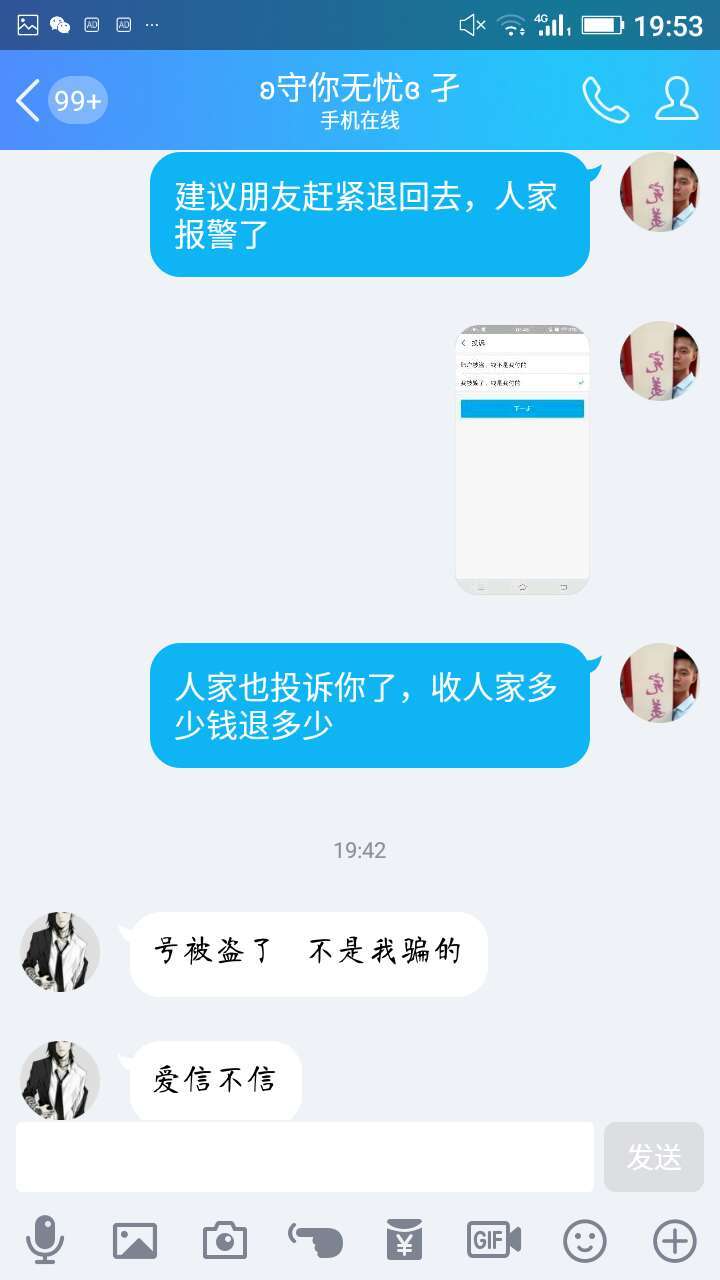Tap the camera icon to take a photo
Image resolution: width=720 pixels, height=1280 pixels.
224,1238
